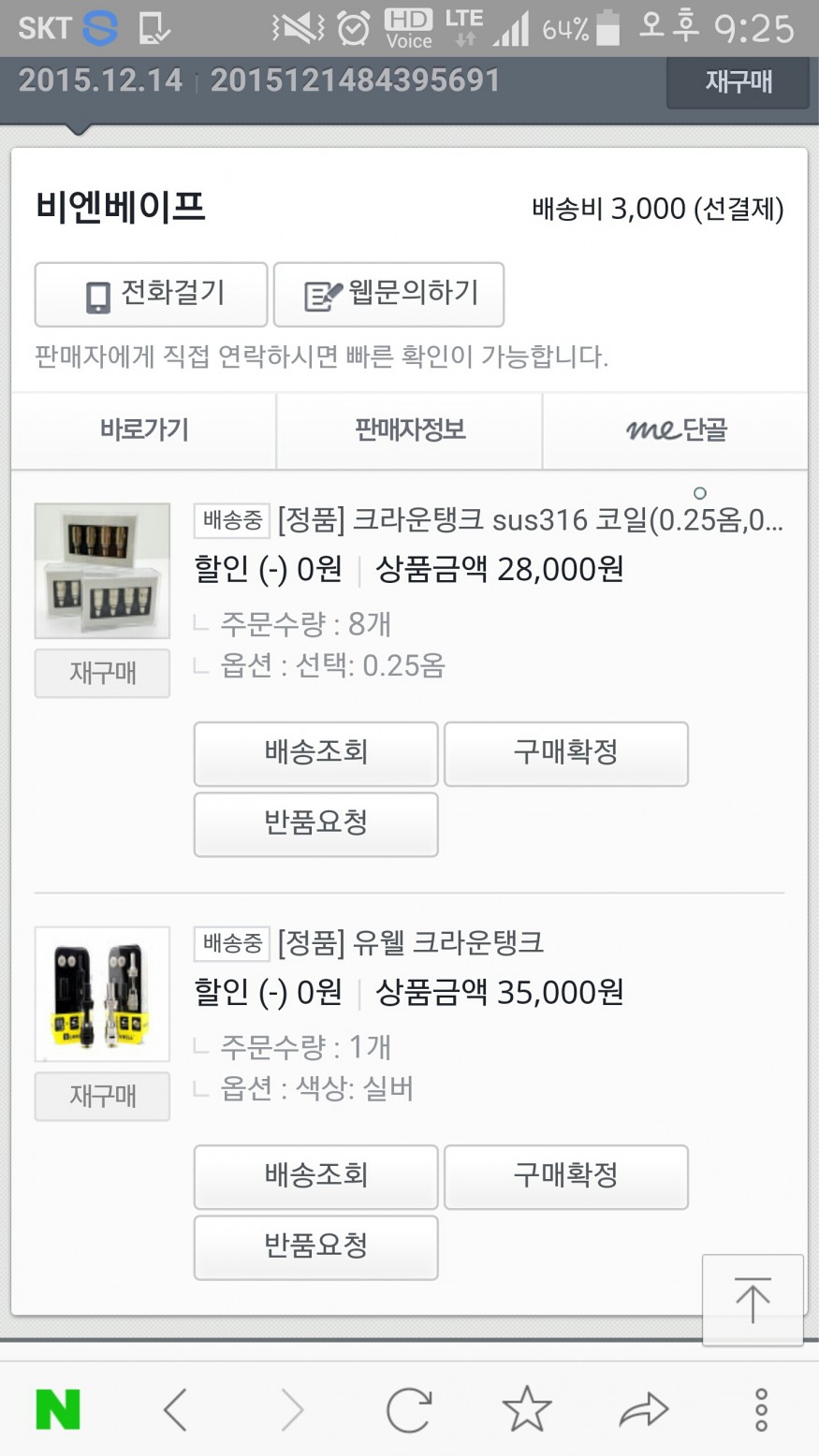
Task: Call the seller with 전화걸기
Action: pyautogui.click(x=152, y=295)
